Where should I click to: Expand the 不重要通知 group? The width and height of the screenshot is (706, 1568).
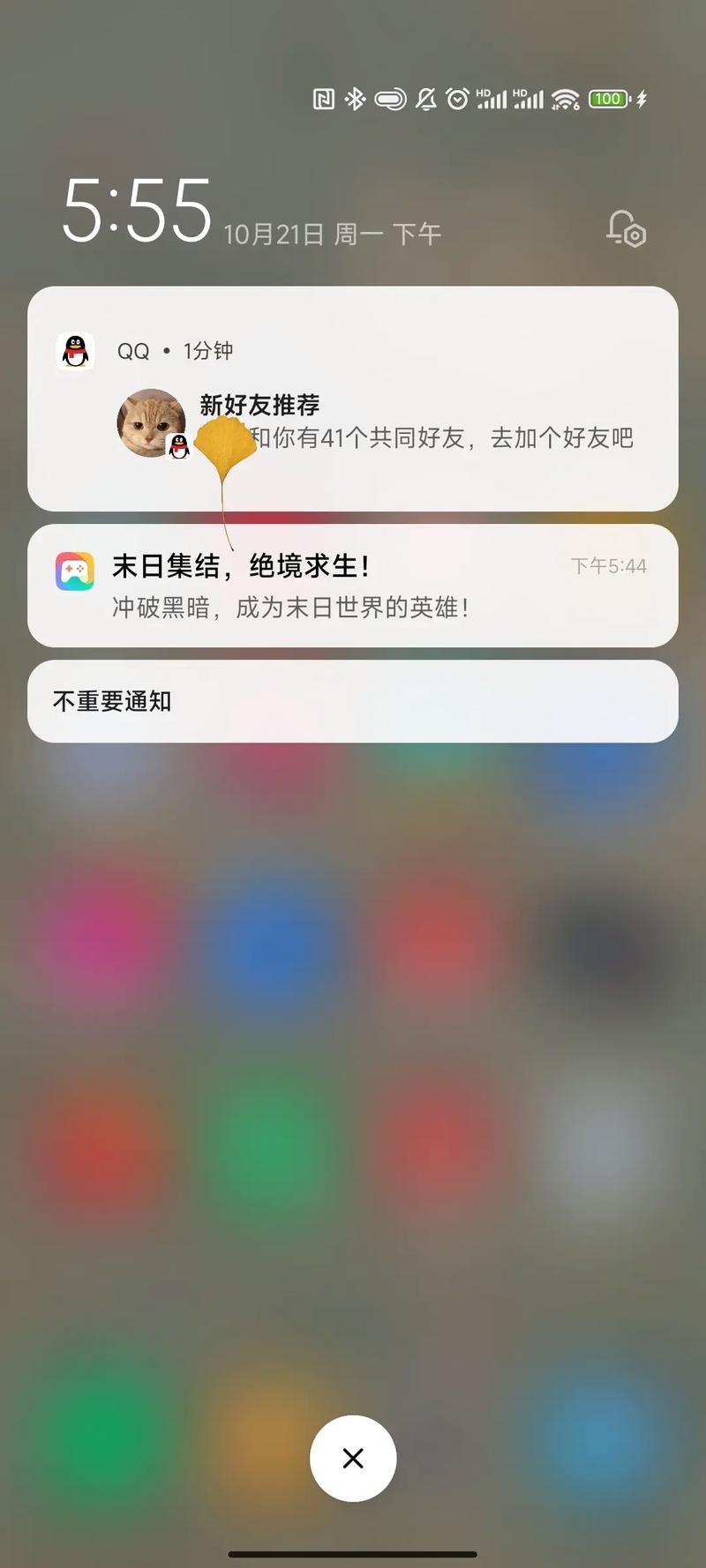[x=353, y=701]
